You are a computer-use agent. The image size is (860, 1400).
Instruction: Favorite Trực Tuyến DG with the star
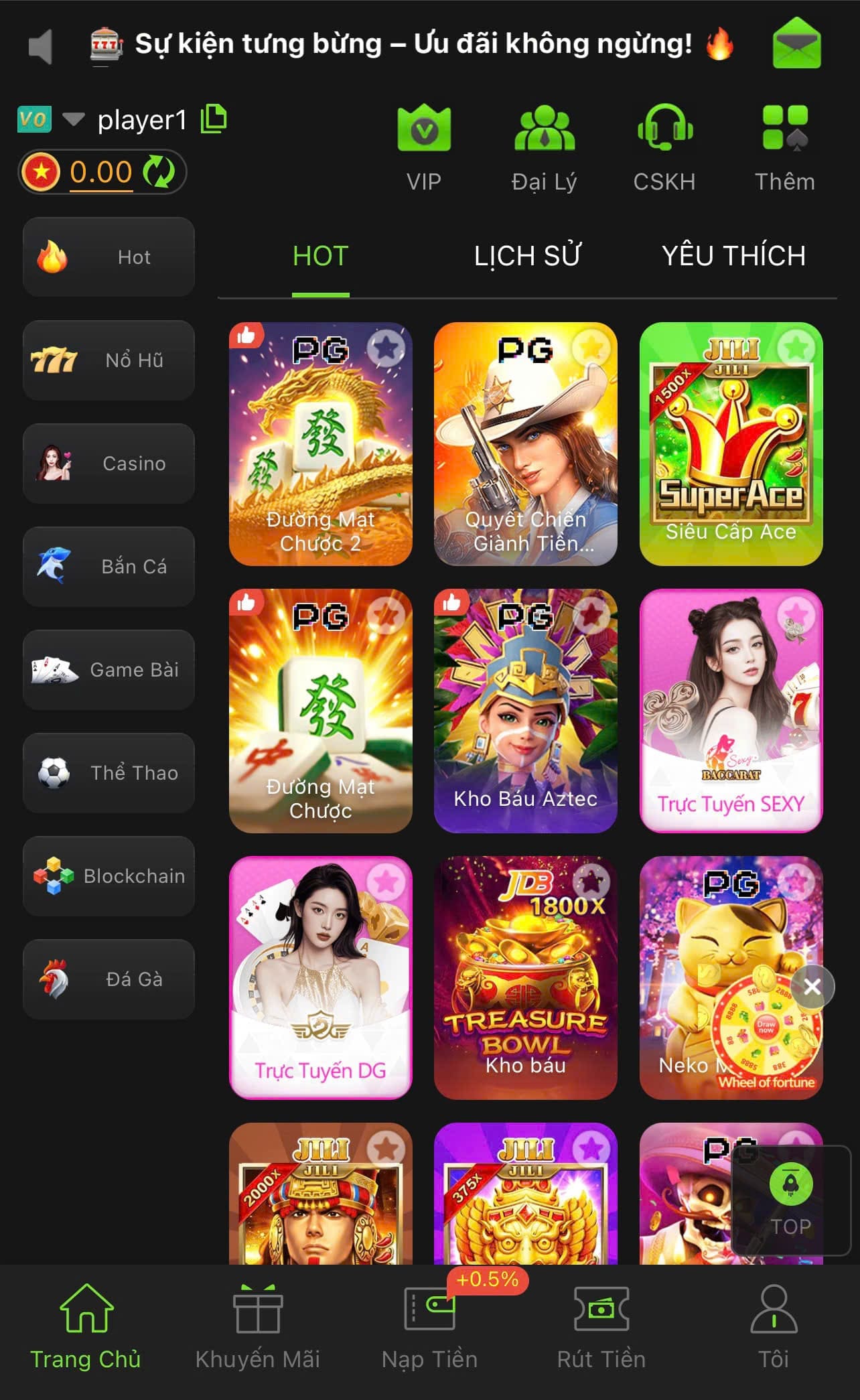[386, 882]
